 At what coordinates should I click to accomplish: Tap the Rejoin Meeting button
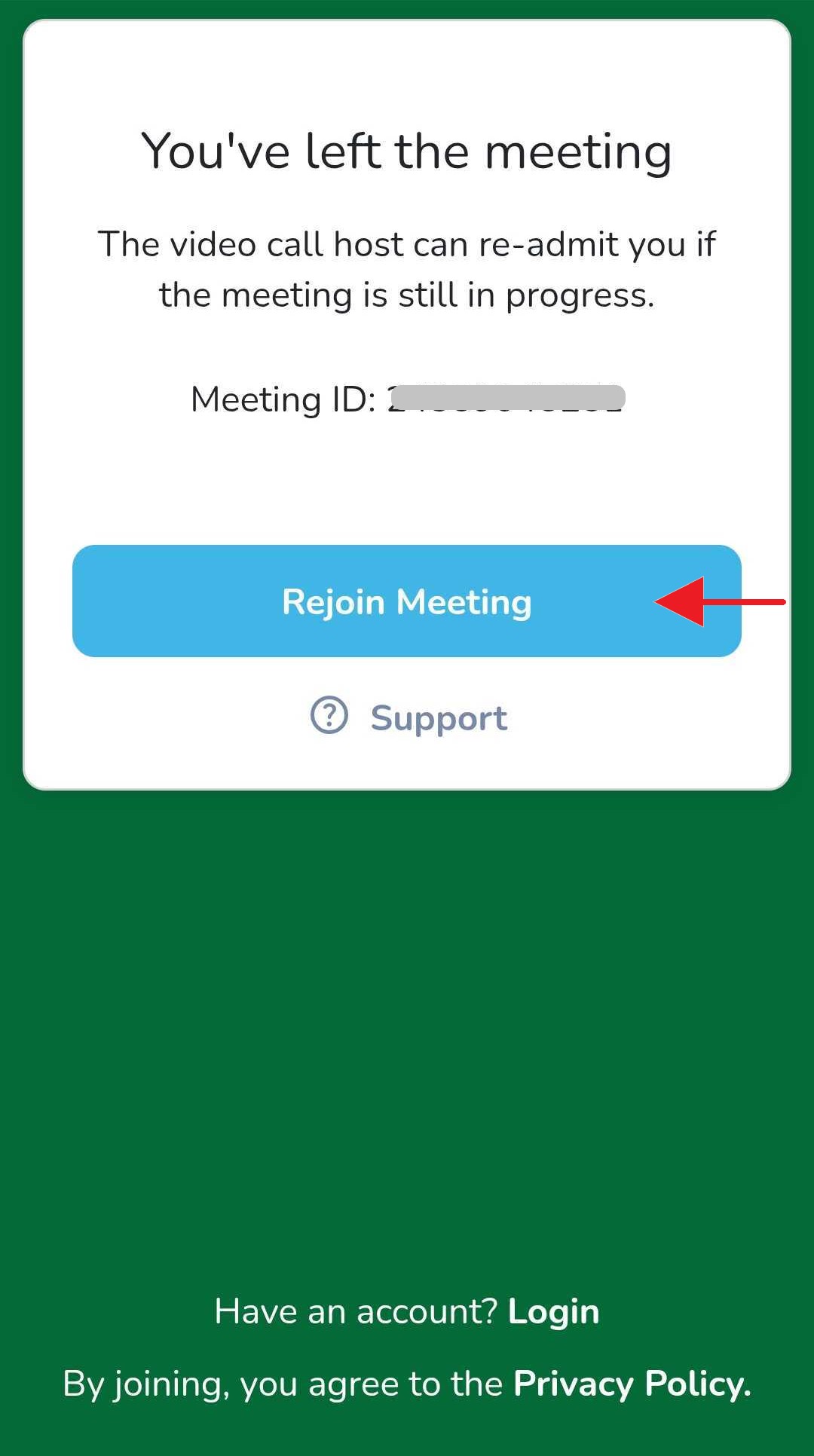click(406, 601)
